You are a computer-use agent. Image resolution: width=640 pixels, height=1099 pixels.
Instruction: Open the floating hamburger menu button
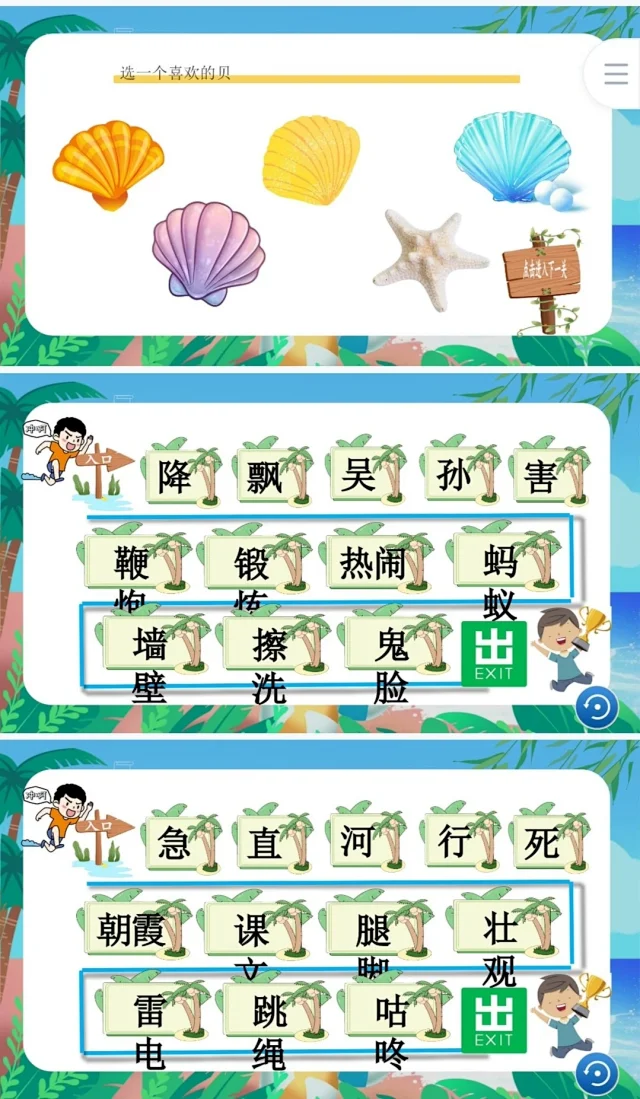[616, 74]
